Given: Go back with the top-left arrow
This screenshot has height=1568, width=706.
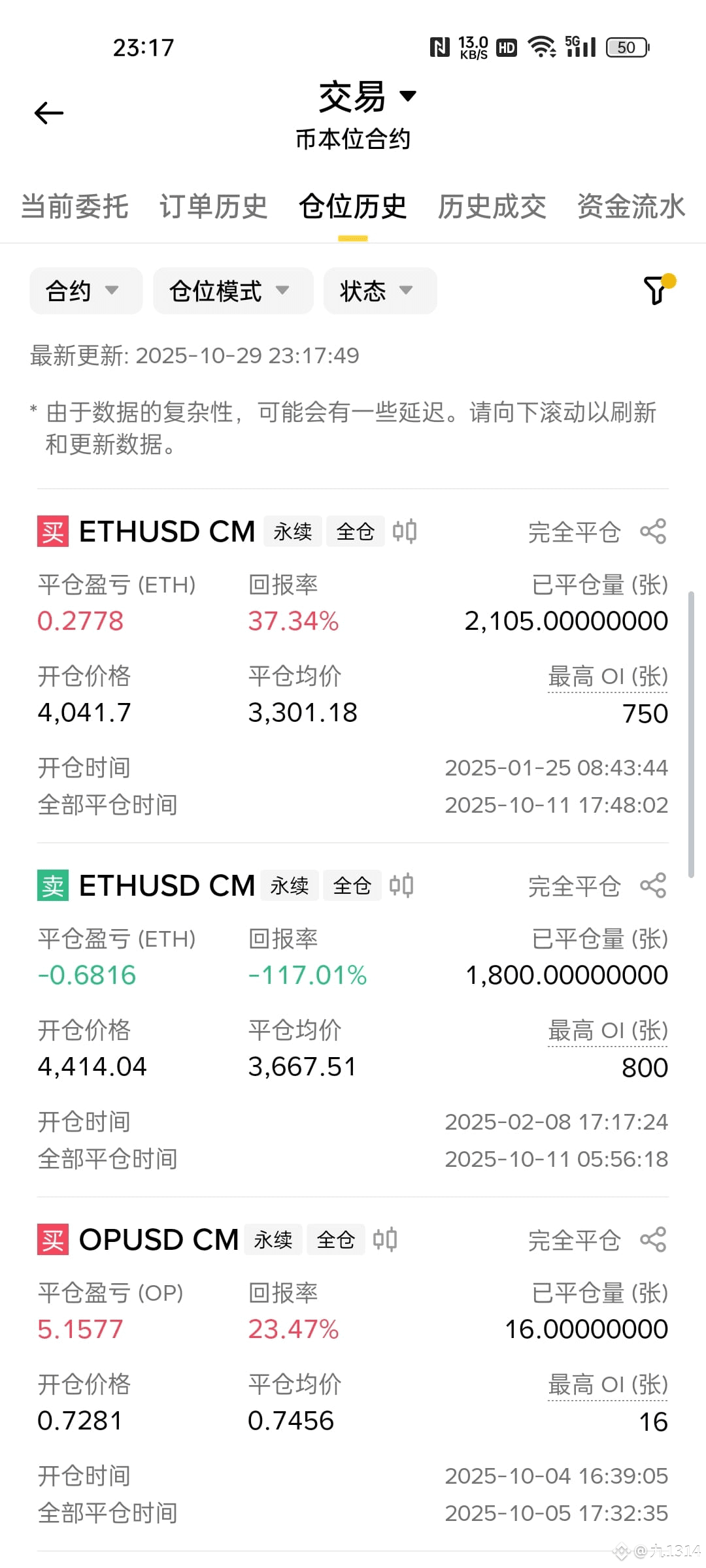Looking at the screenshot, I should pyautogui.click(x=49, y=113).
